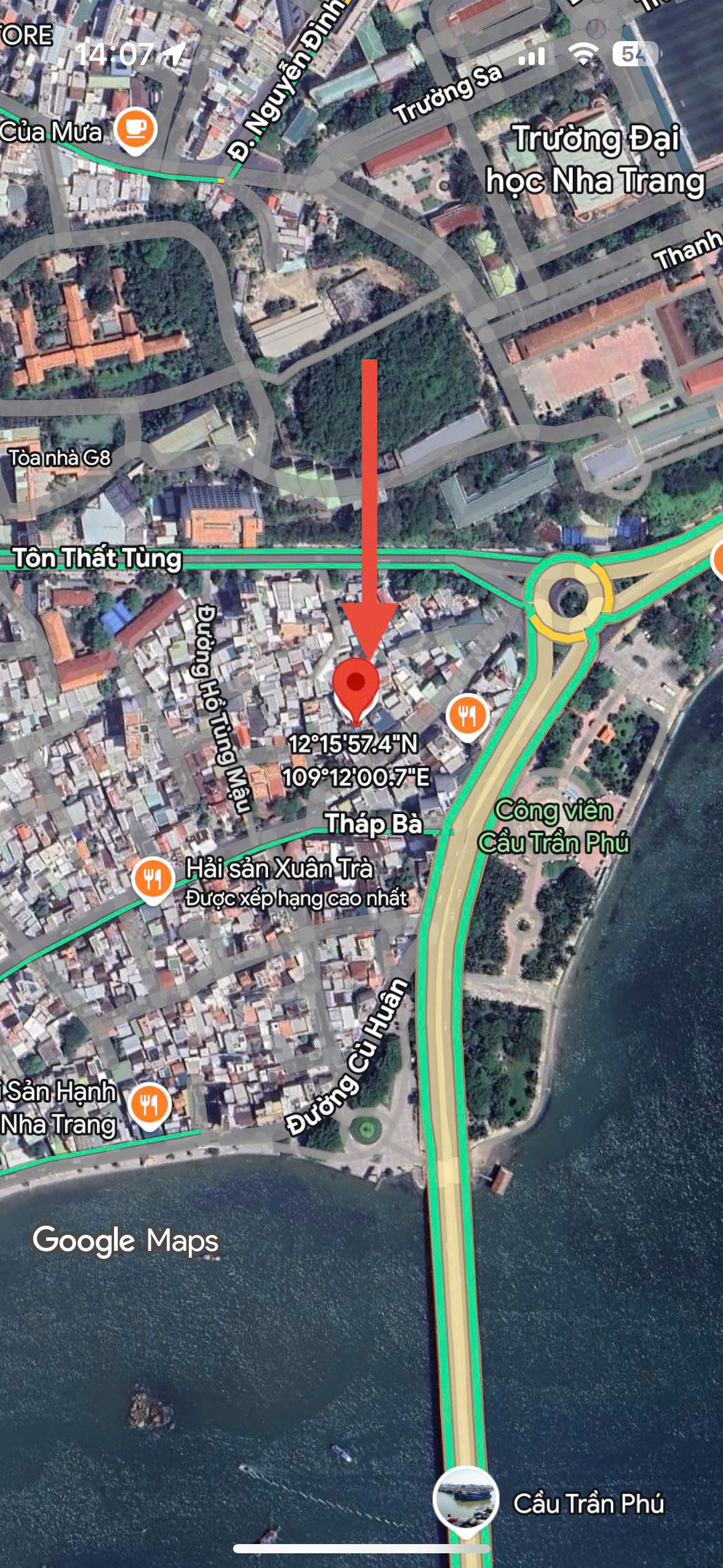Viewport: 723px width, 1568px height.
Task: Open the Cầu Trần Phú photo marker
Action: 465,1500
